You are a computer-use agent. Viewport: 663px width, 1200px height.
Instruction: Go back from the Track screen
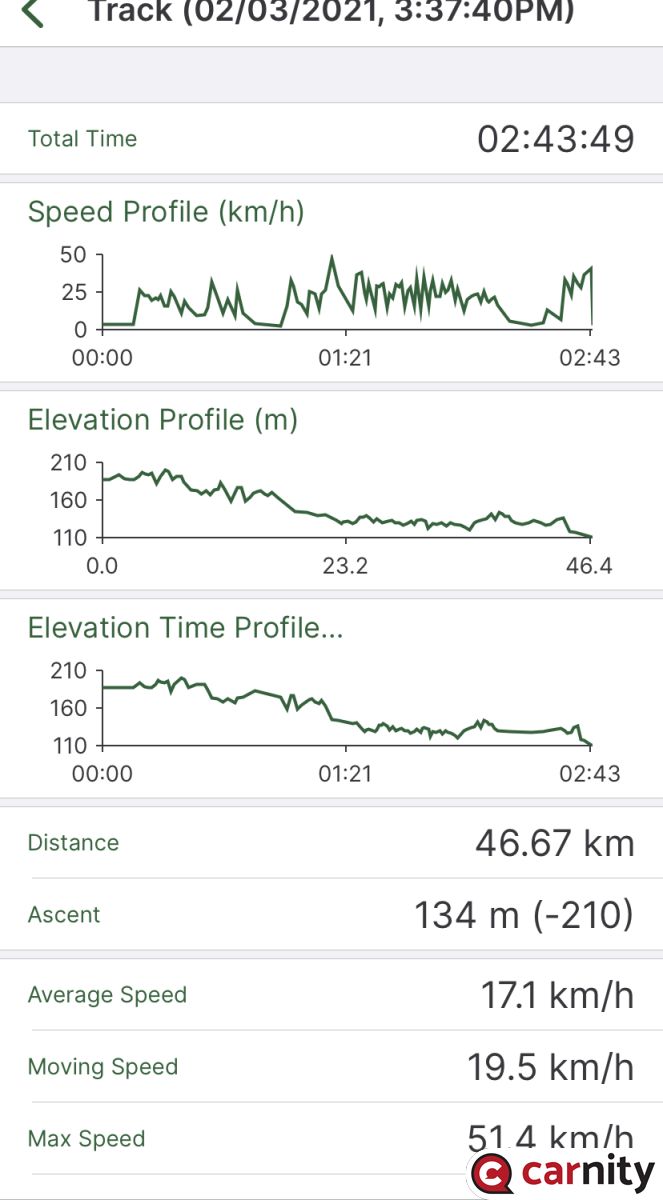tap(33, 13)
